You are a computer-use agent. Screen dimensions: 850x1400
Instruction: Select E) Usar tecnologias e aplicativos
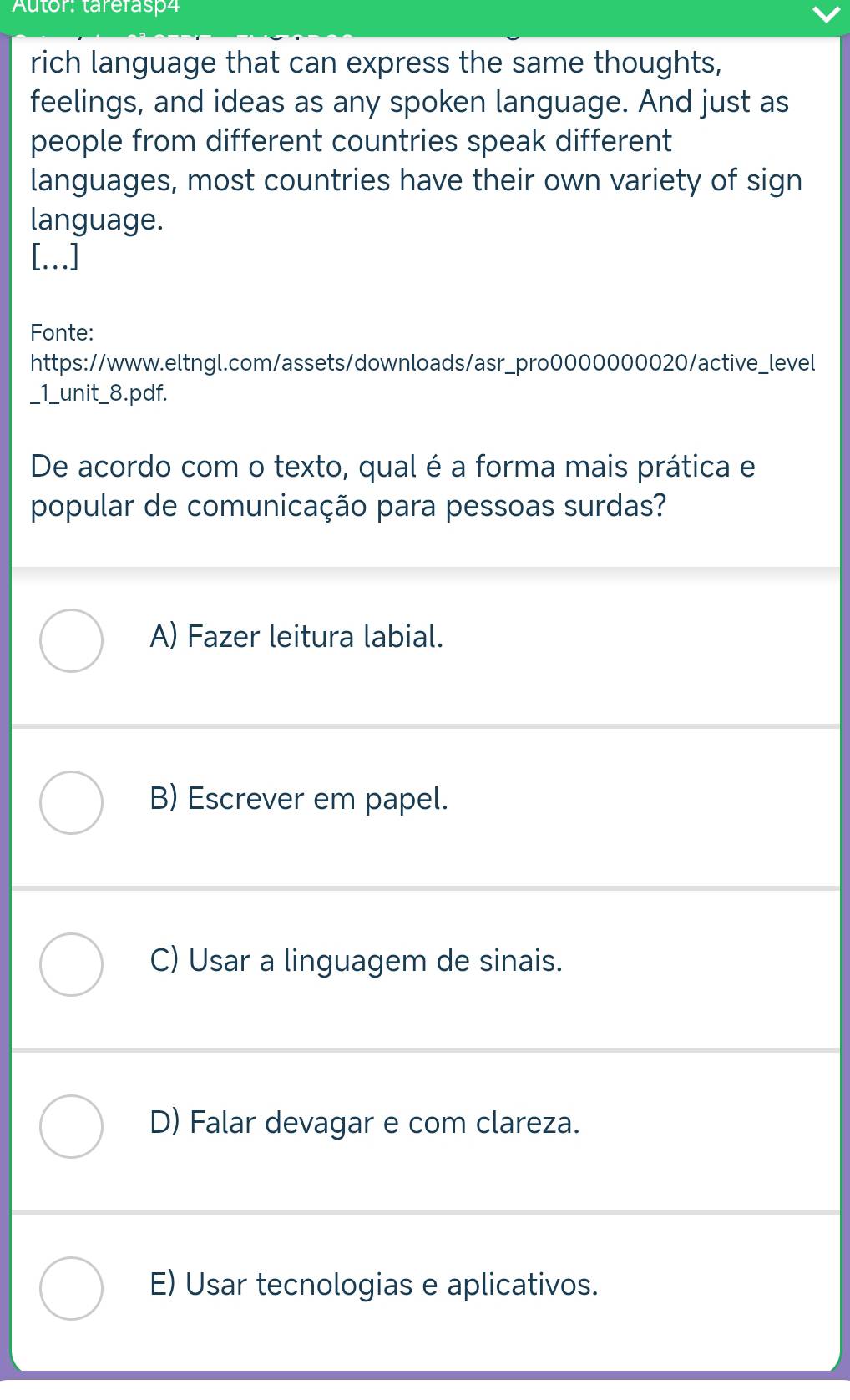click(72, 1288)
